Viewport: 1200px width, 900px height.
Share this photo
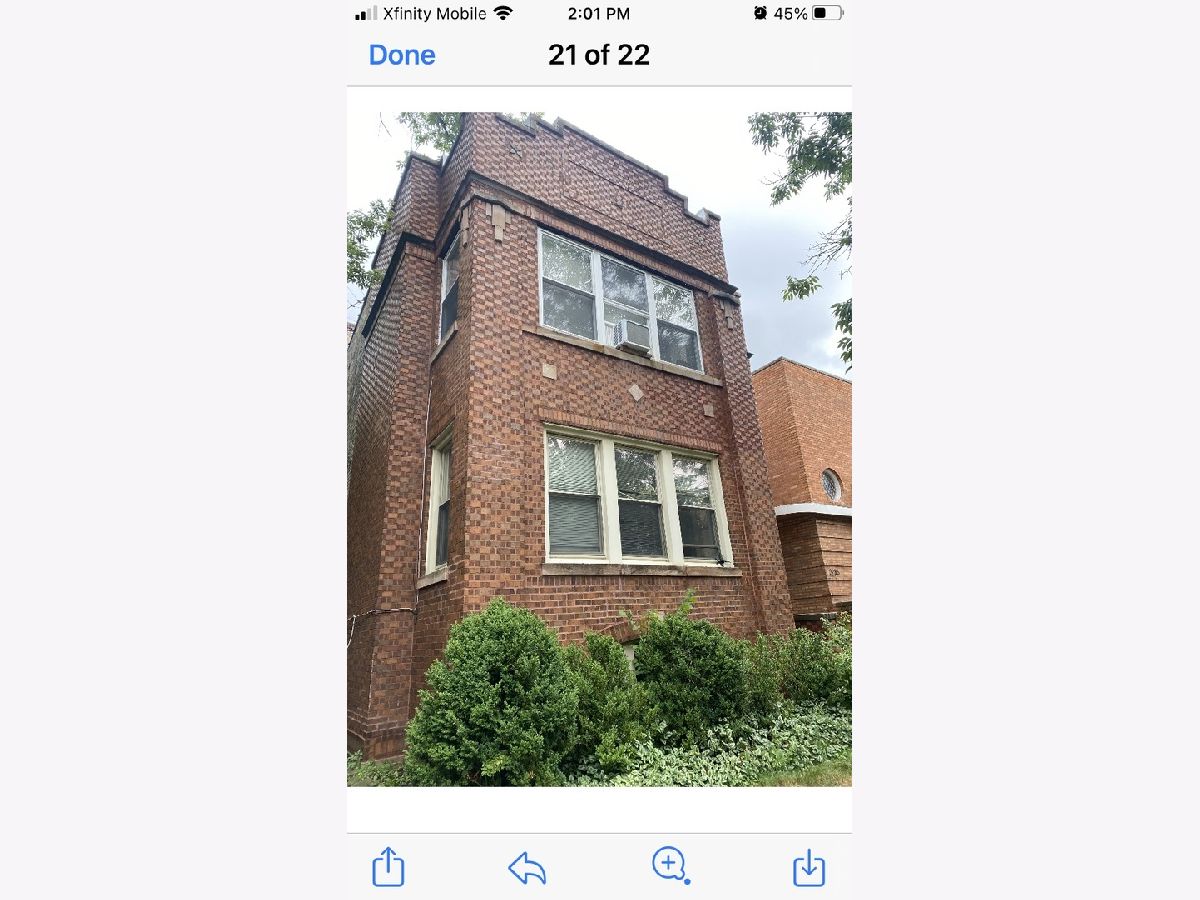pos(388,866)
